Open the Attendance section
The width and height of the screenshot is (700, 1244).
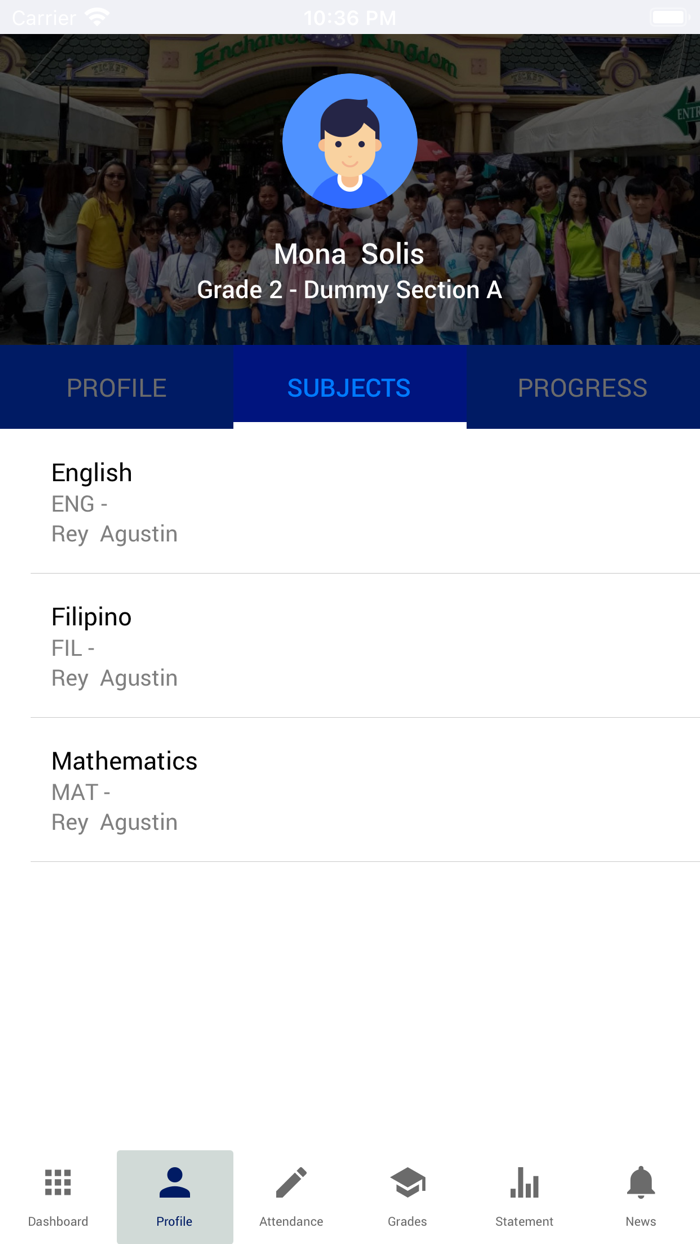point(291,1196)
